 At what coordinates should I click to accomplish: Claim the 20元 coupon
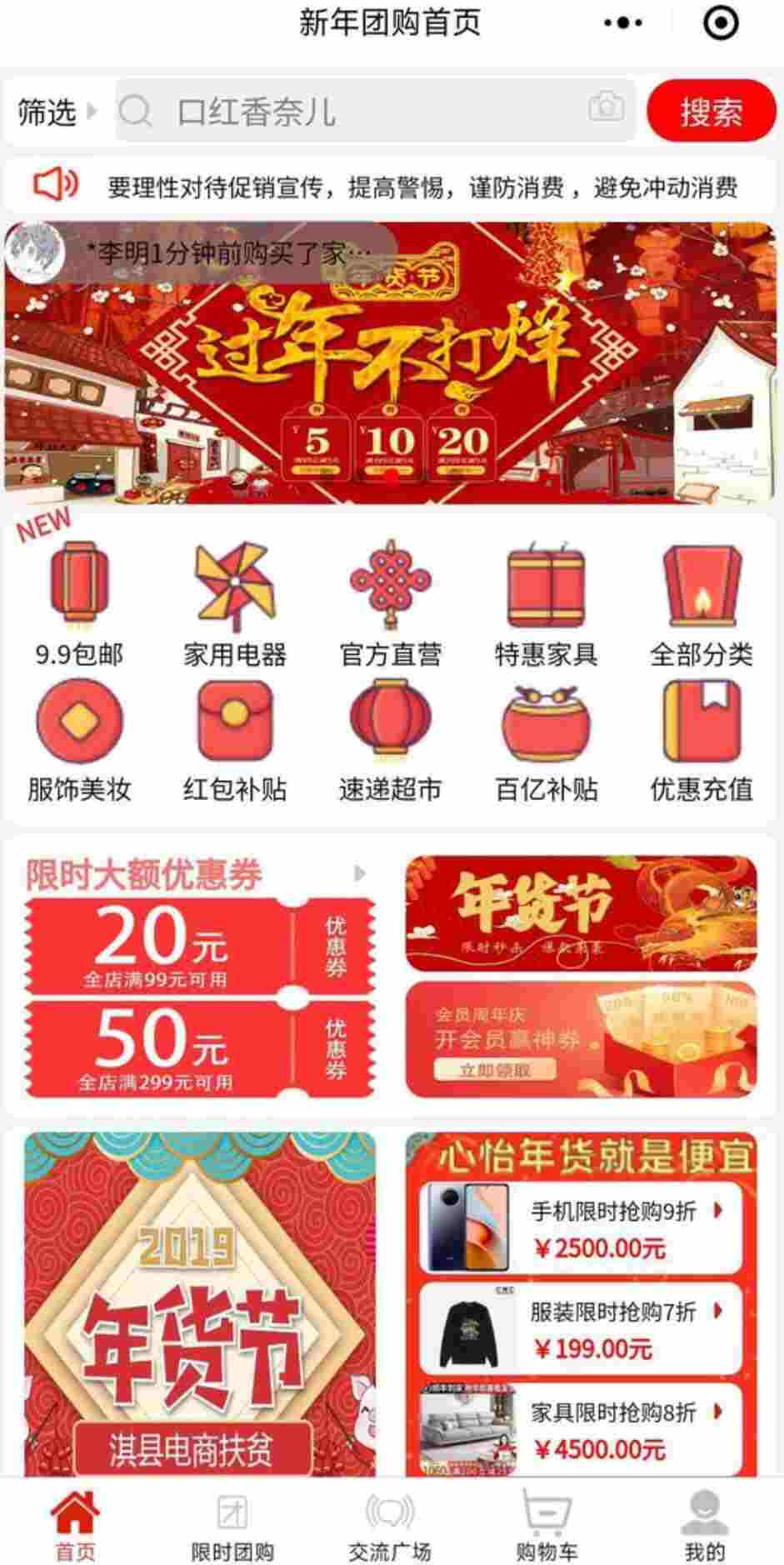pyautogui.click(x=200, y=946)
